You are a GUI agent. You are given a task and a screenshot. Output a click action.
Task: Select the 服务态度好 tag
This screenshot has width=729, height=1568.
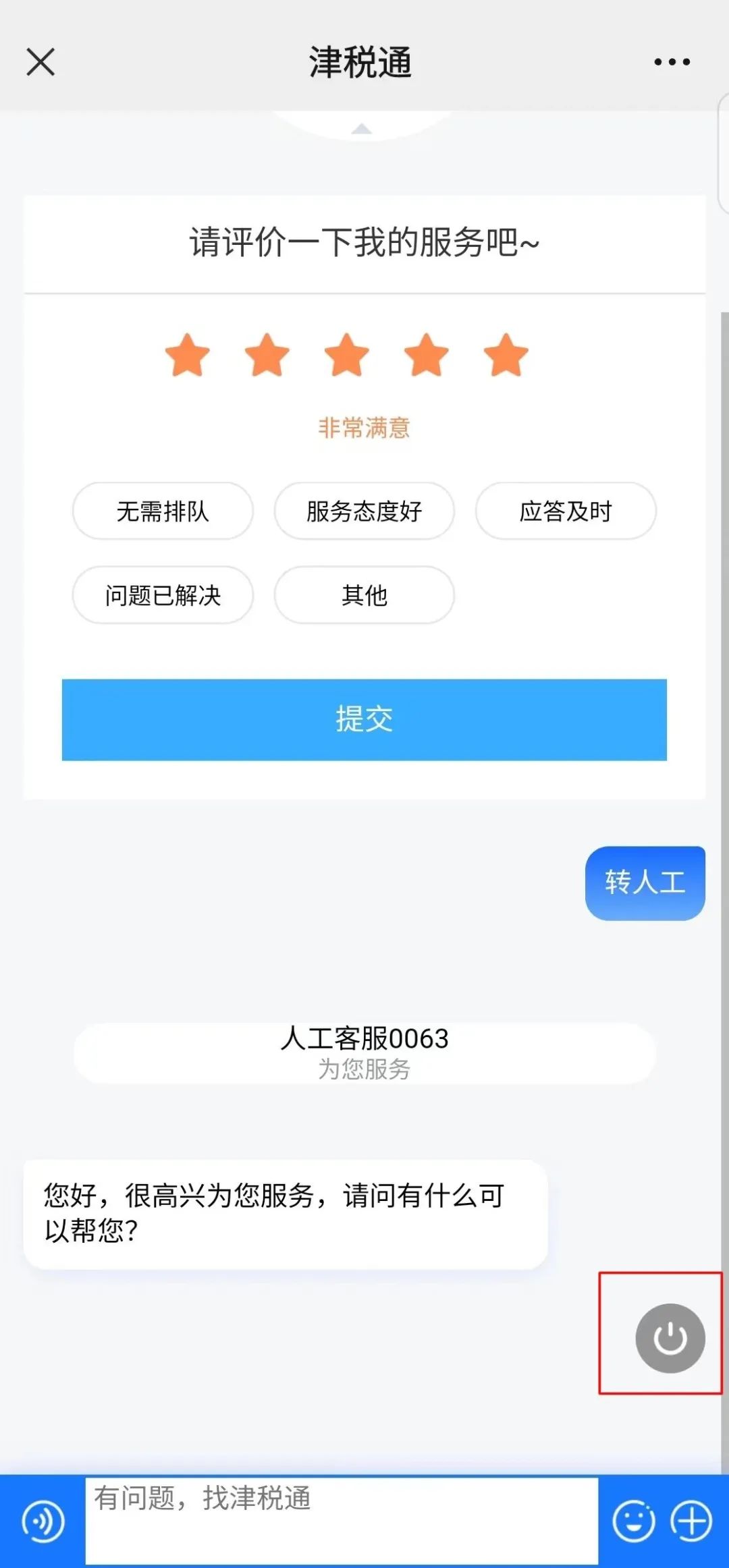(364, 511)
